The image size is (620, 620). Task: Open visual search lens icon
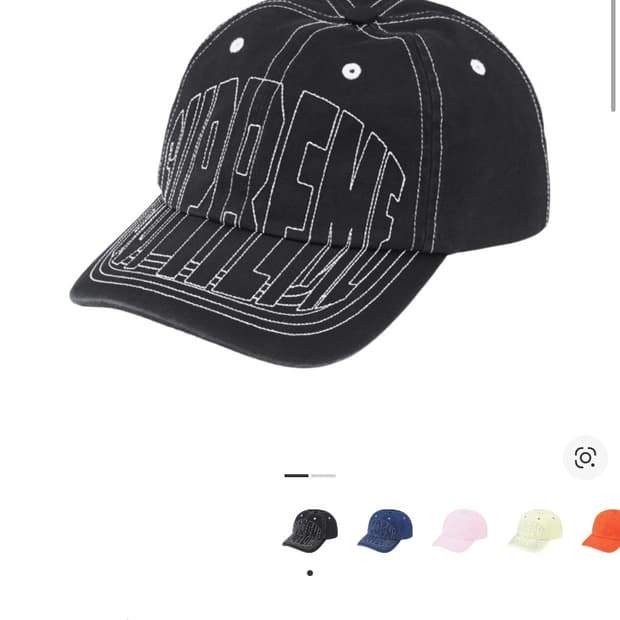(x=585, y=457)
